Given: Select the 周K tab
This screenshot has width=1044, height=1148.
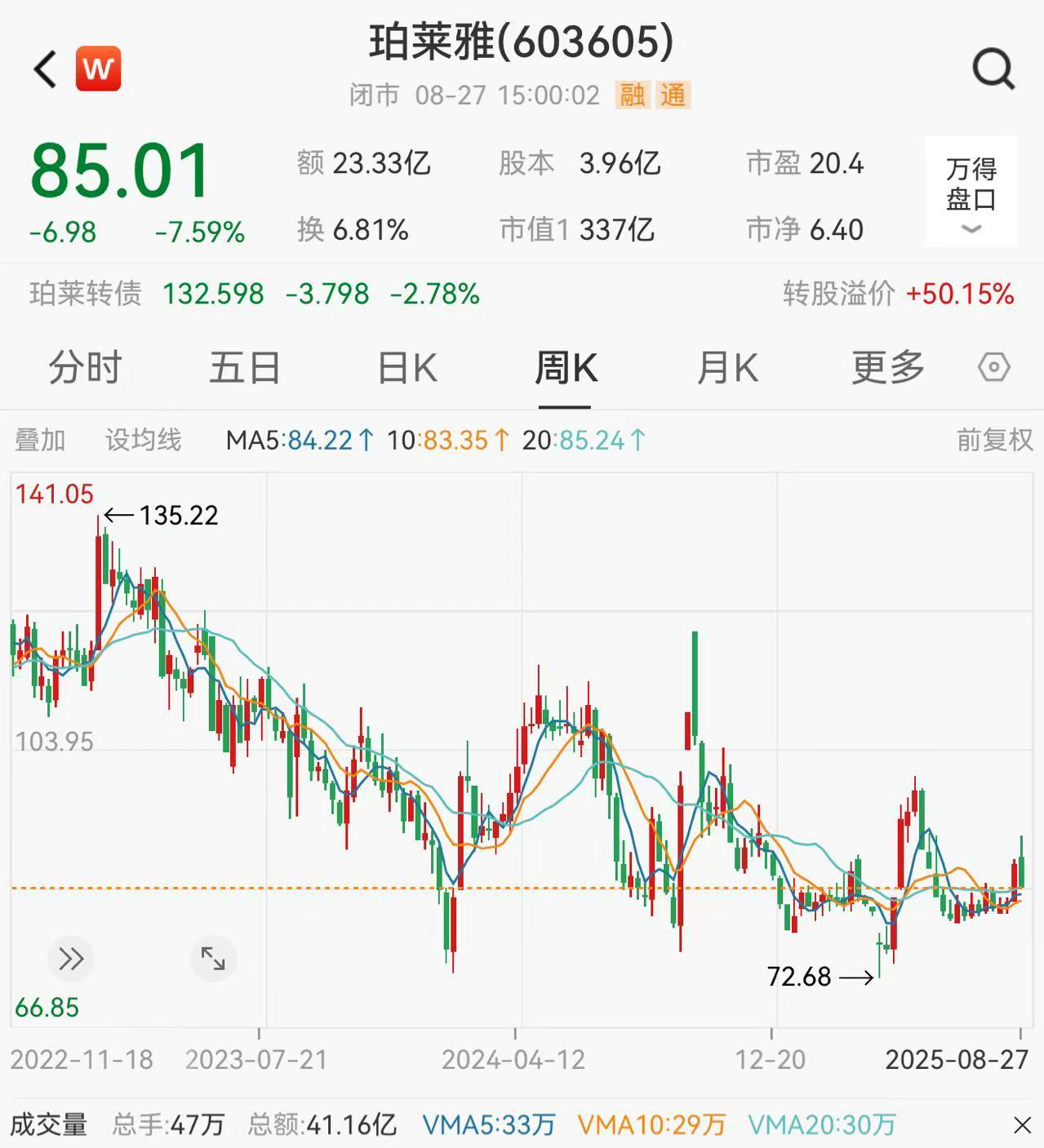Looking at the screenshot, I should 565,368.
